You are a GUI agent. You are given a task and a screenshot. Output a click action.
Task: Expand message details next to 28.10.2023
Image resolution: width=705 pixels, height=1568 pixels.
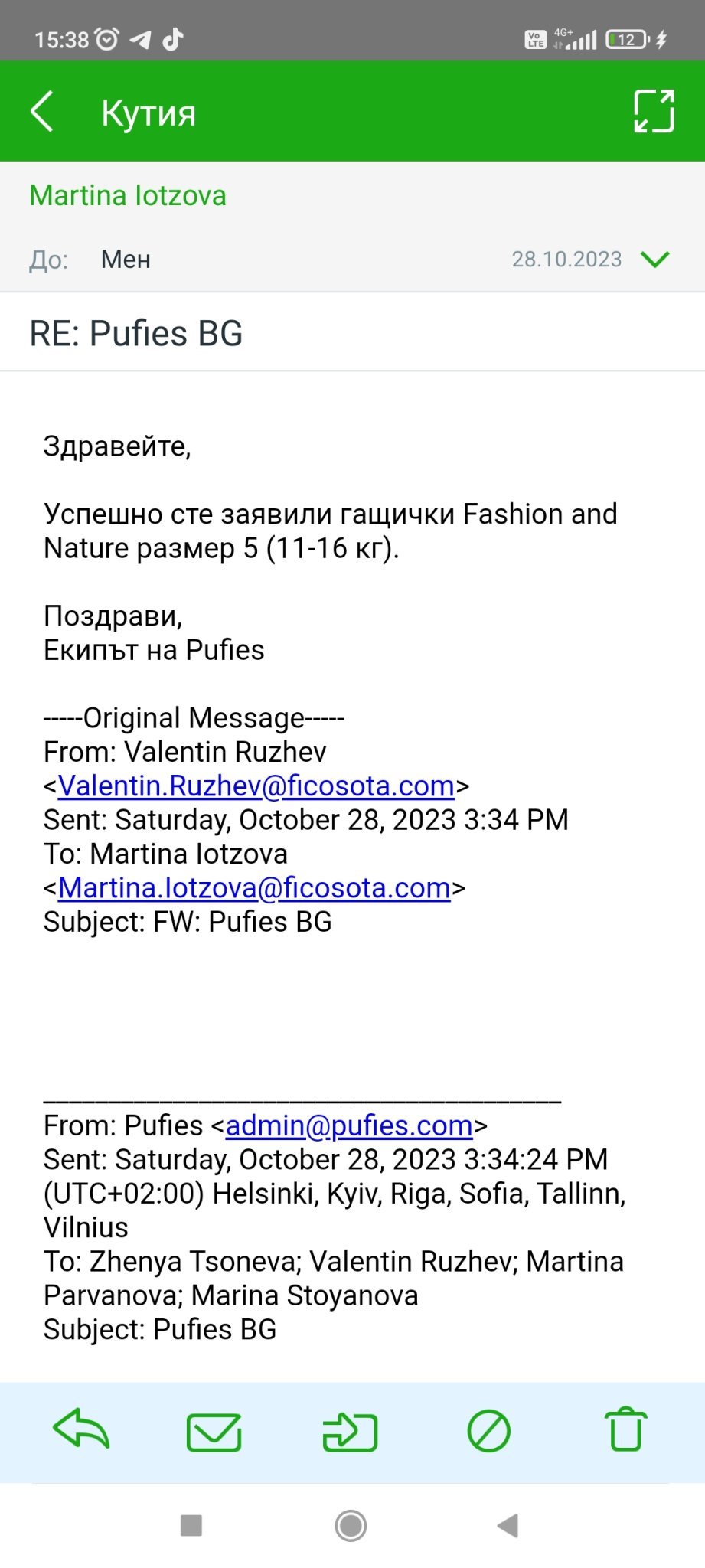(655, 260)
